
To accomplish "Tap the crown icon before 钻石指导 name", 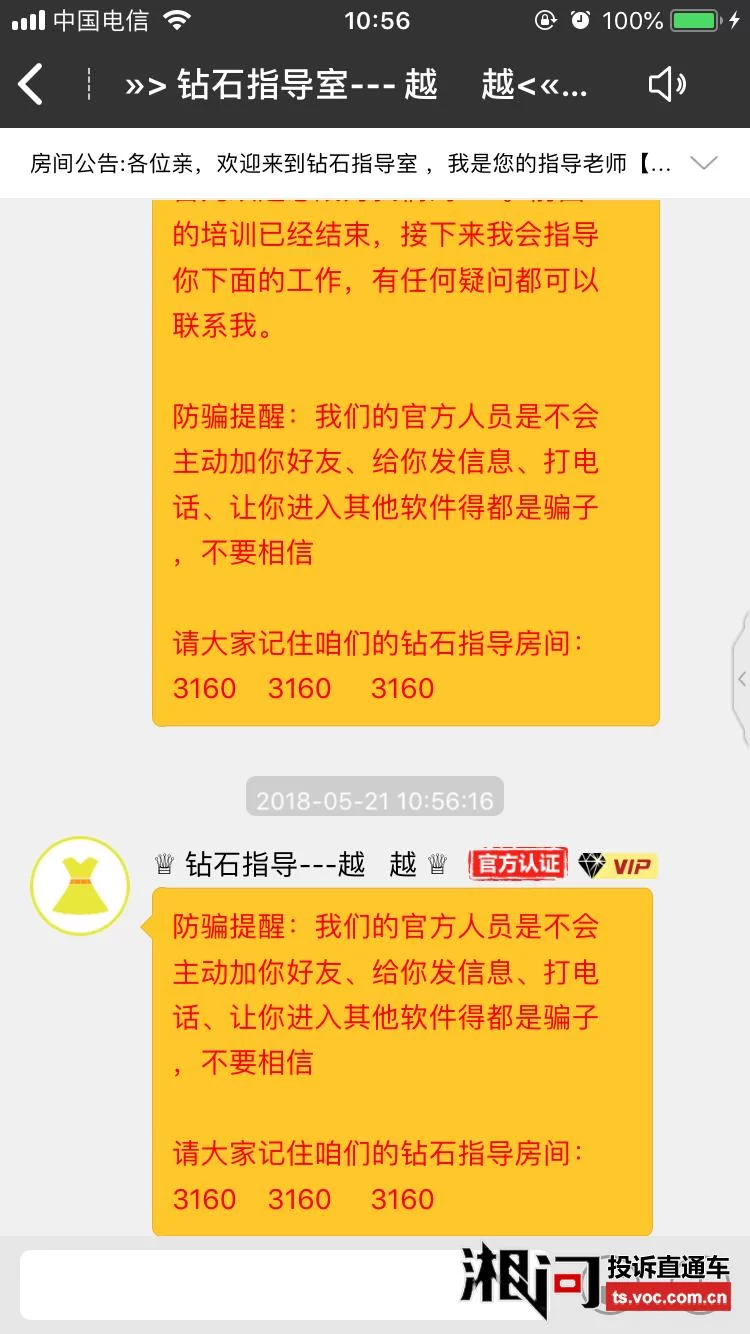I will pos(162,864).
